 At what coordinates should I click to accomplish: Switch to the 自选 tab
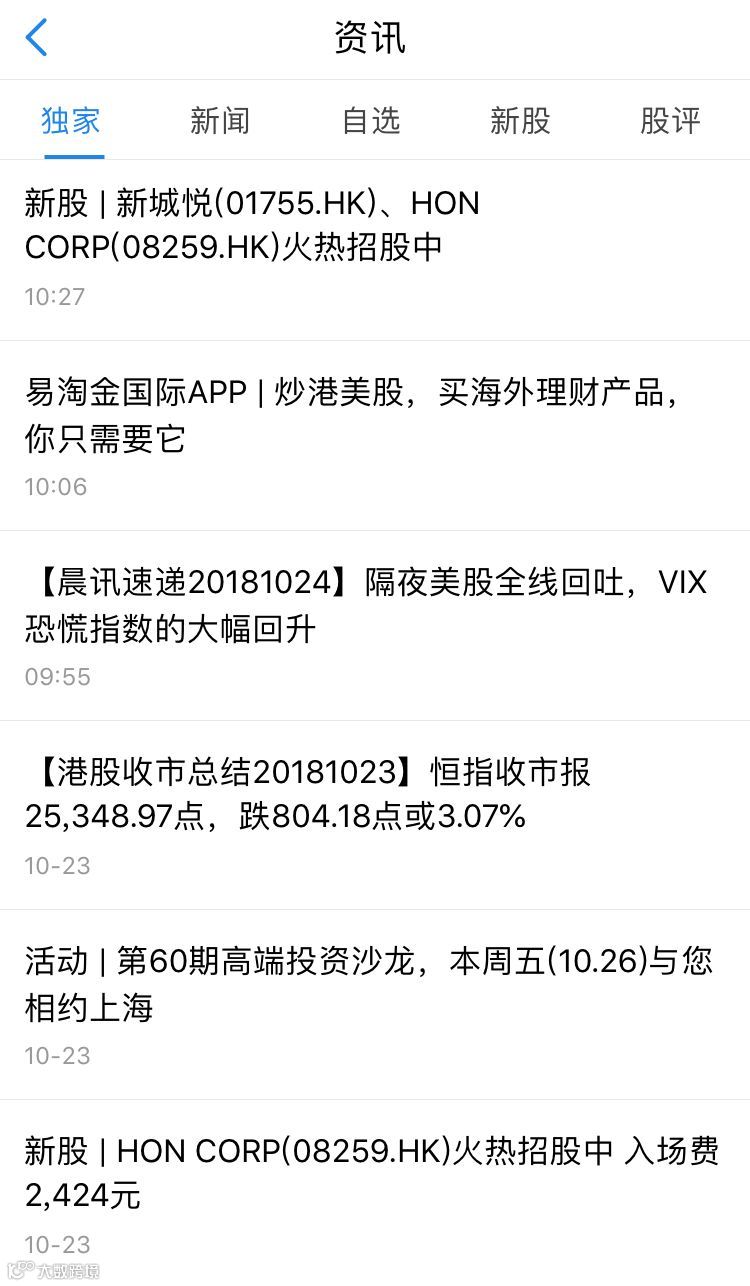point(371,121)
